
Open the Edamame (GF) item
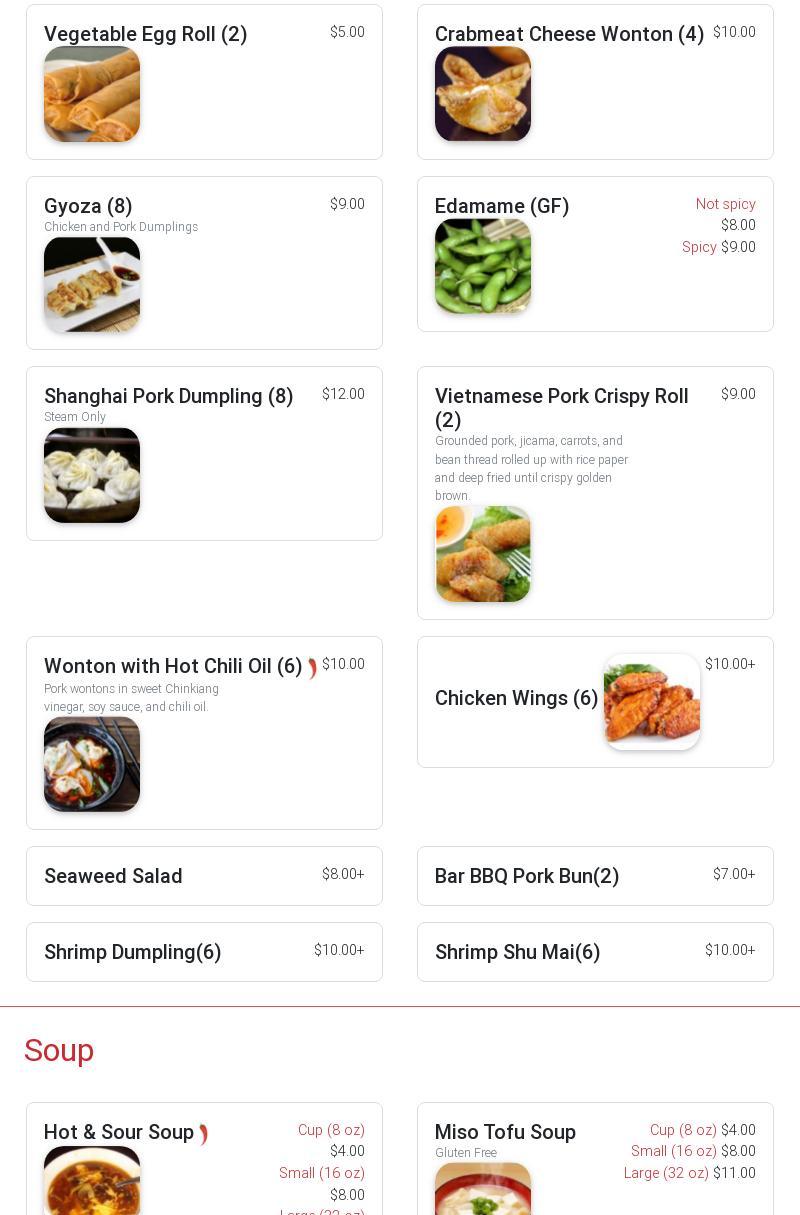(x=501, y=207)
